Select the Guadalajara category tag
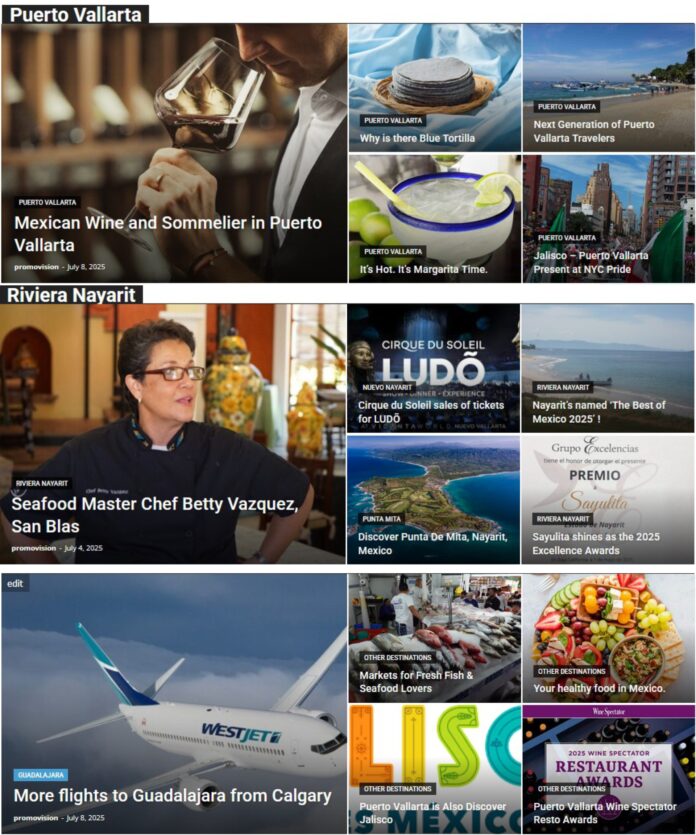The height and width of the screenshot is (835, 696). pyautogui.click(x=41, y=774)
